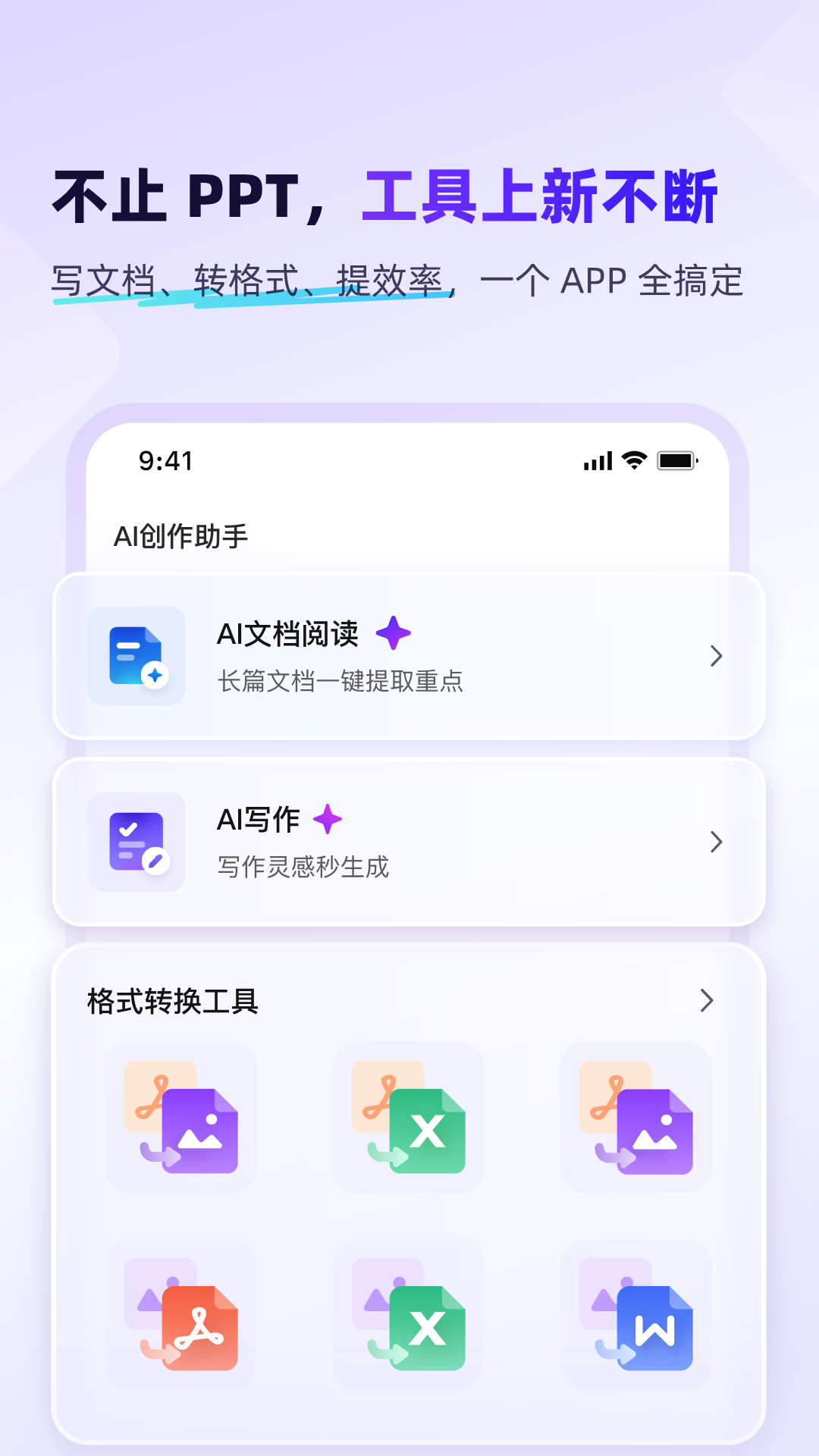Click the AI写作 purple checklist icon
Image resolution: width=819 pixels, height=1456 pixels.
(136, 843)
